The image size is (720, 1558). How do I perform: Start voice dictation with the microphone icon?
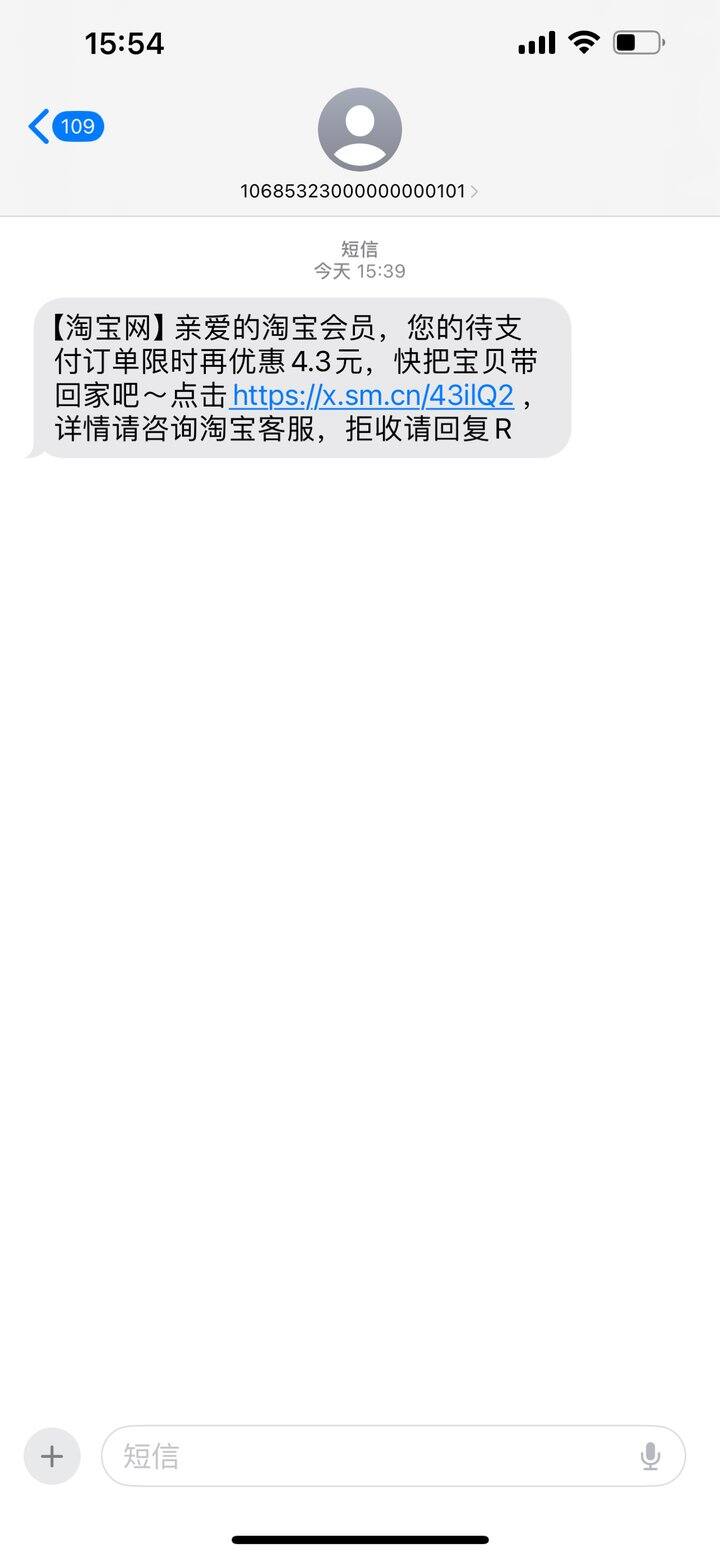pyautogui.click(x=650, y=1456)
